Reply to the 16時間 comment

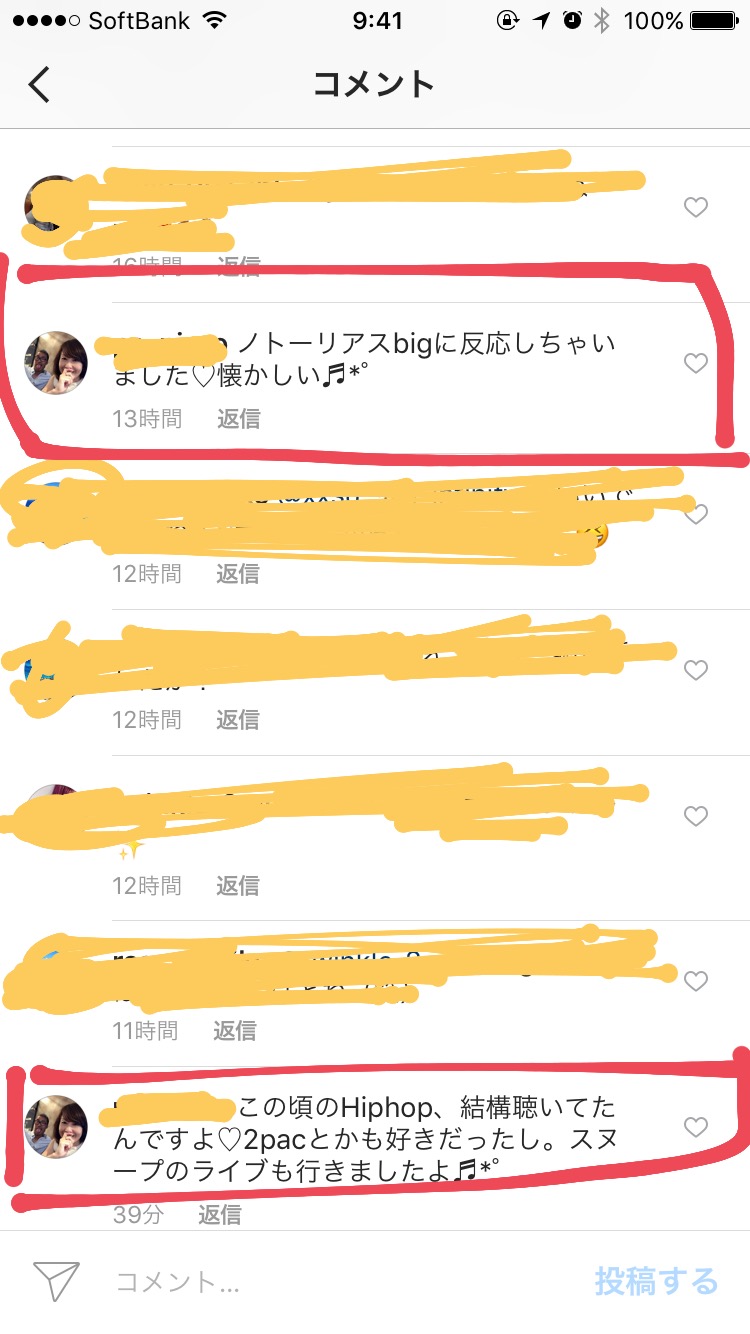(x=238, y=266)
